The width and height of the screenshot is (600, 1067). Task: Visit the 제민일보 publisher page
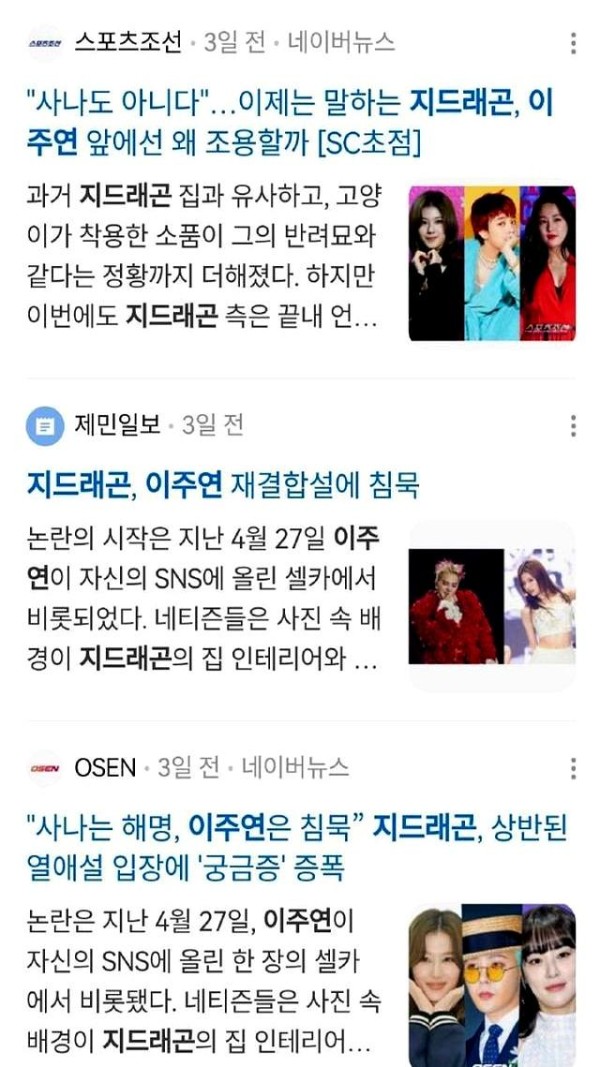[x=116, y=426]
